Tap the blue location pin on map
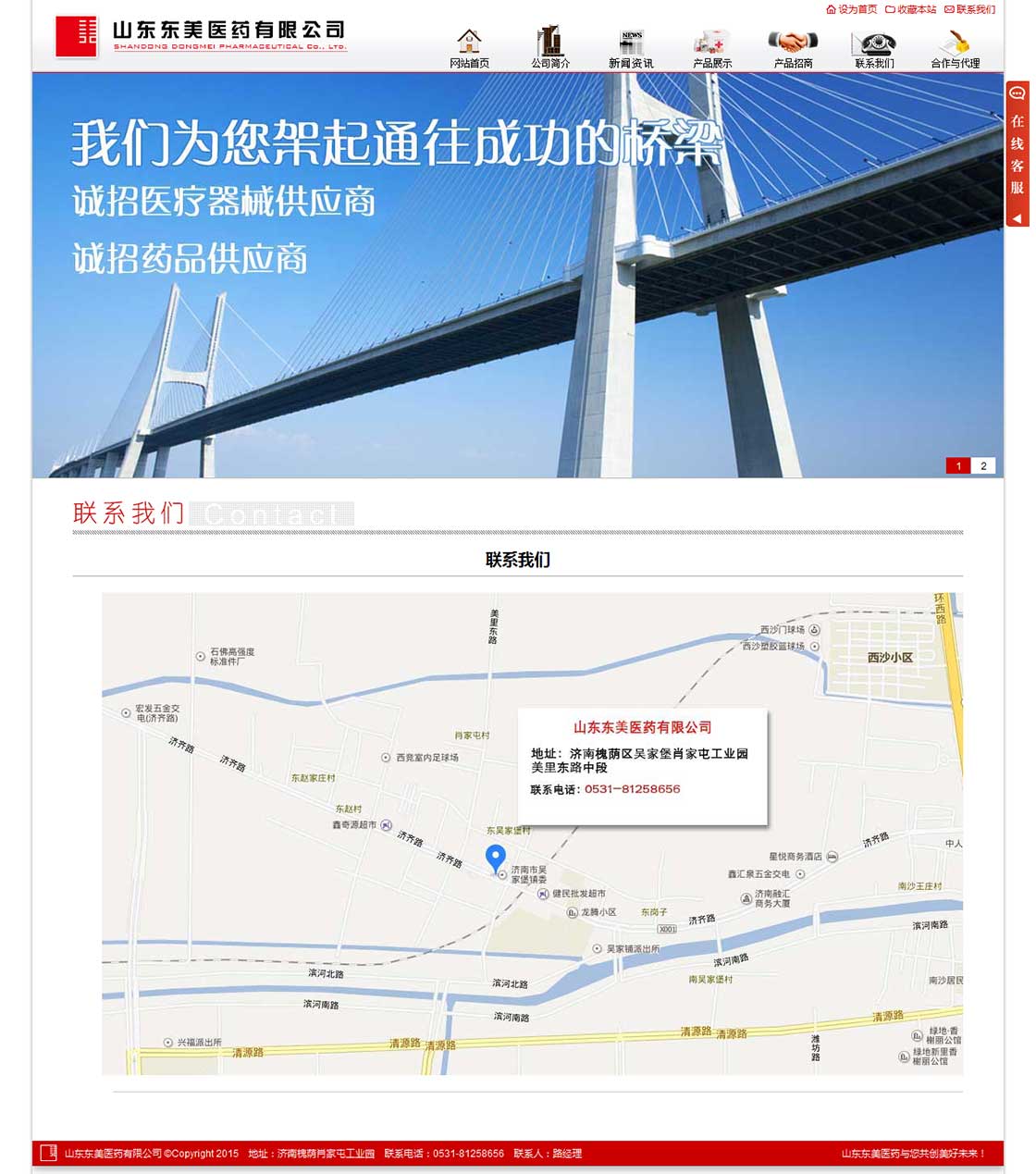The height and width of the screenshot is (1174, 1036). (x=496, y=857)
